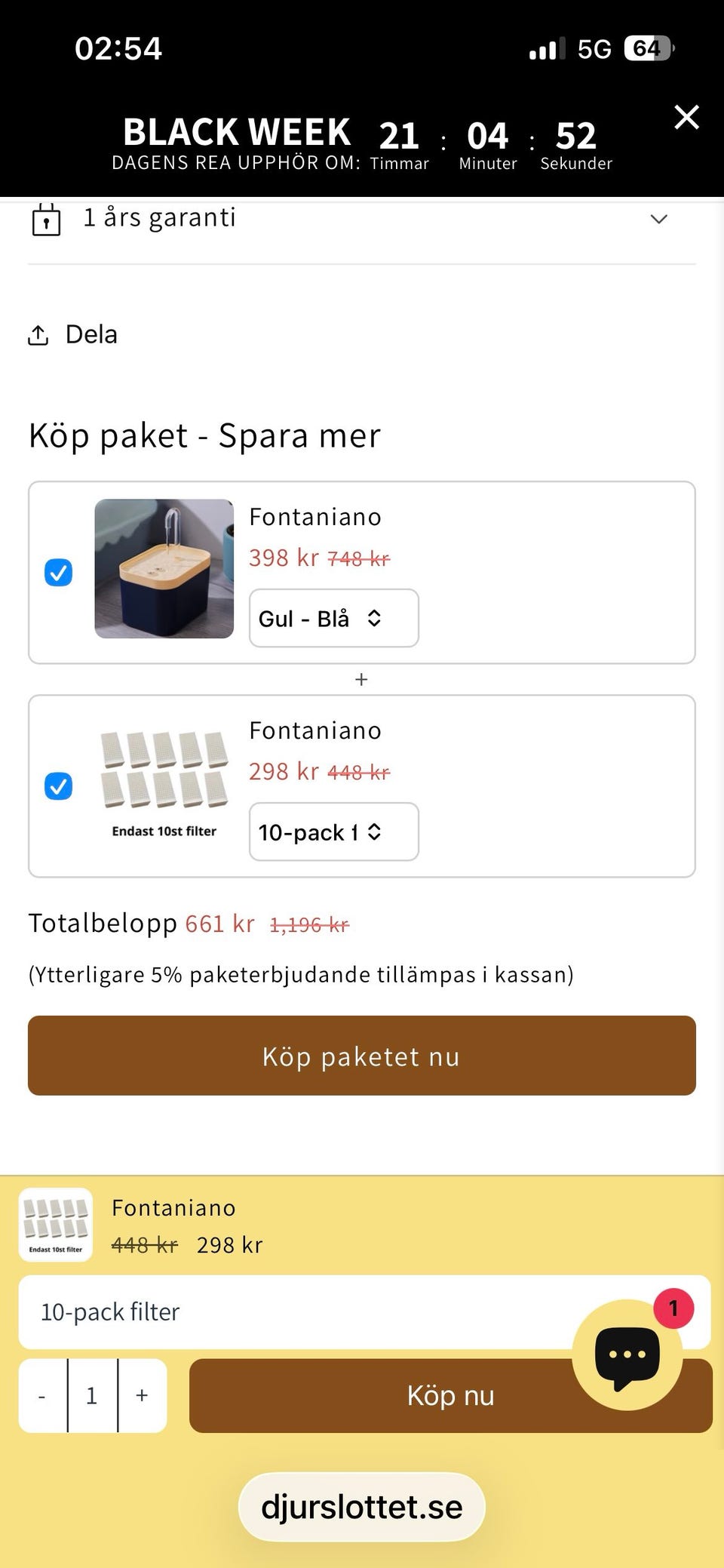The height and width of the screenshot is (1568, 724).
Task: Decrease quantity with the minus button
Action: pyautogui.click(x=42, y=1396)
